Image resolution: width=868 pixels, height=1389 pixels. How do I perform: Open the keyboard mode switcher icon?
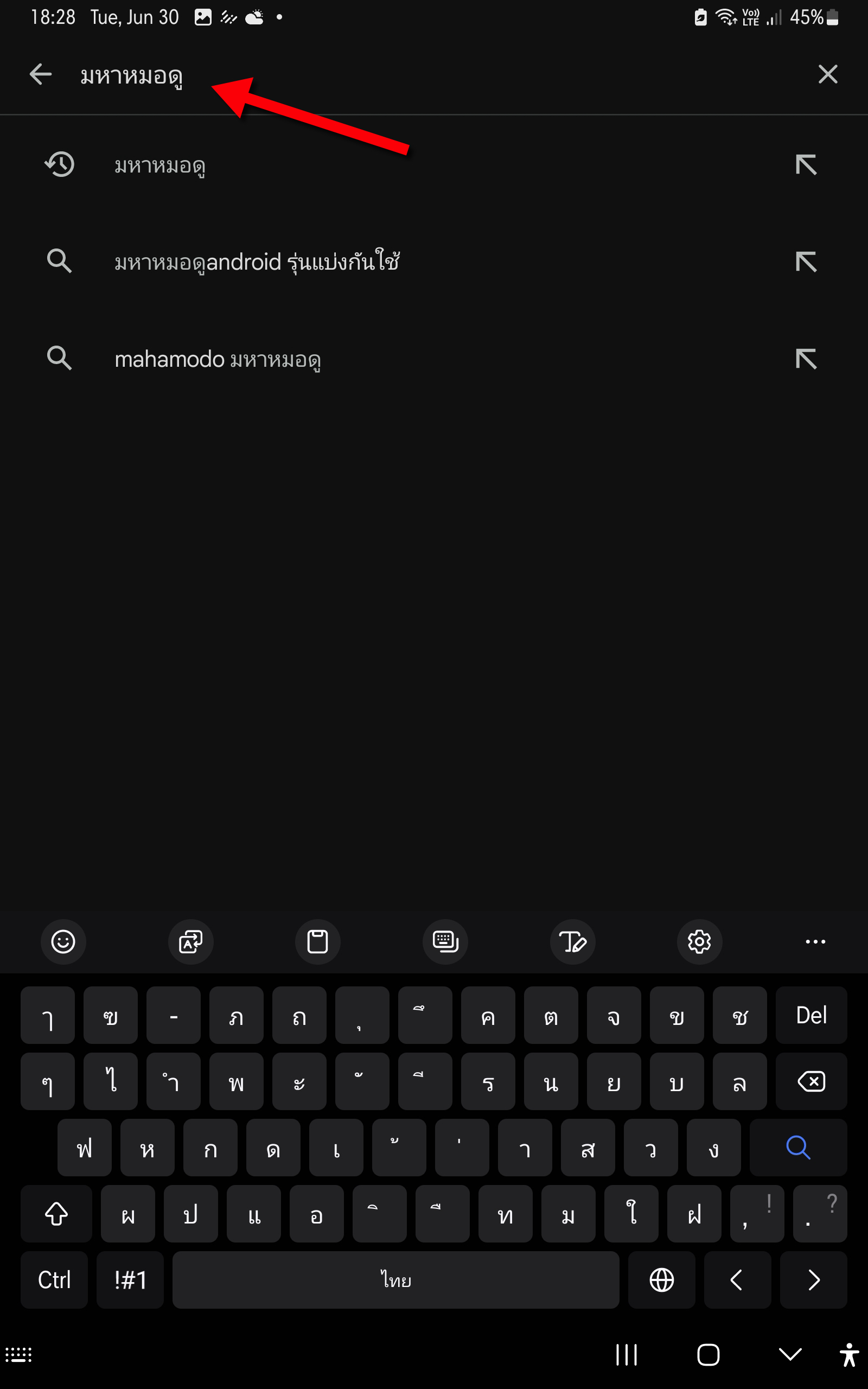point(445,941)
